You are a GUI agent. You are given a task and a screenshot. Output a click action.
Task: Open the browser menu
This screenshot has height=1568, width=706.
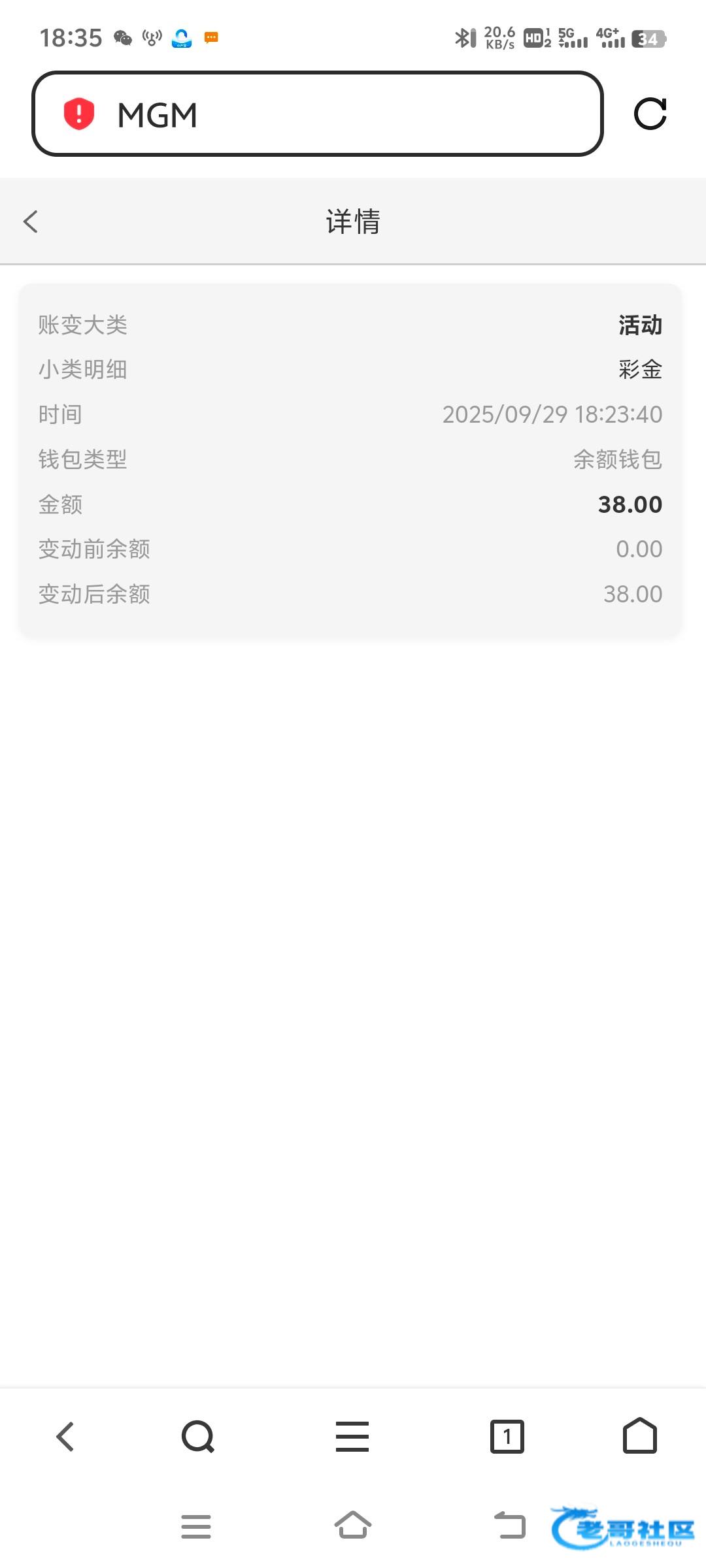pos(352,1437)
